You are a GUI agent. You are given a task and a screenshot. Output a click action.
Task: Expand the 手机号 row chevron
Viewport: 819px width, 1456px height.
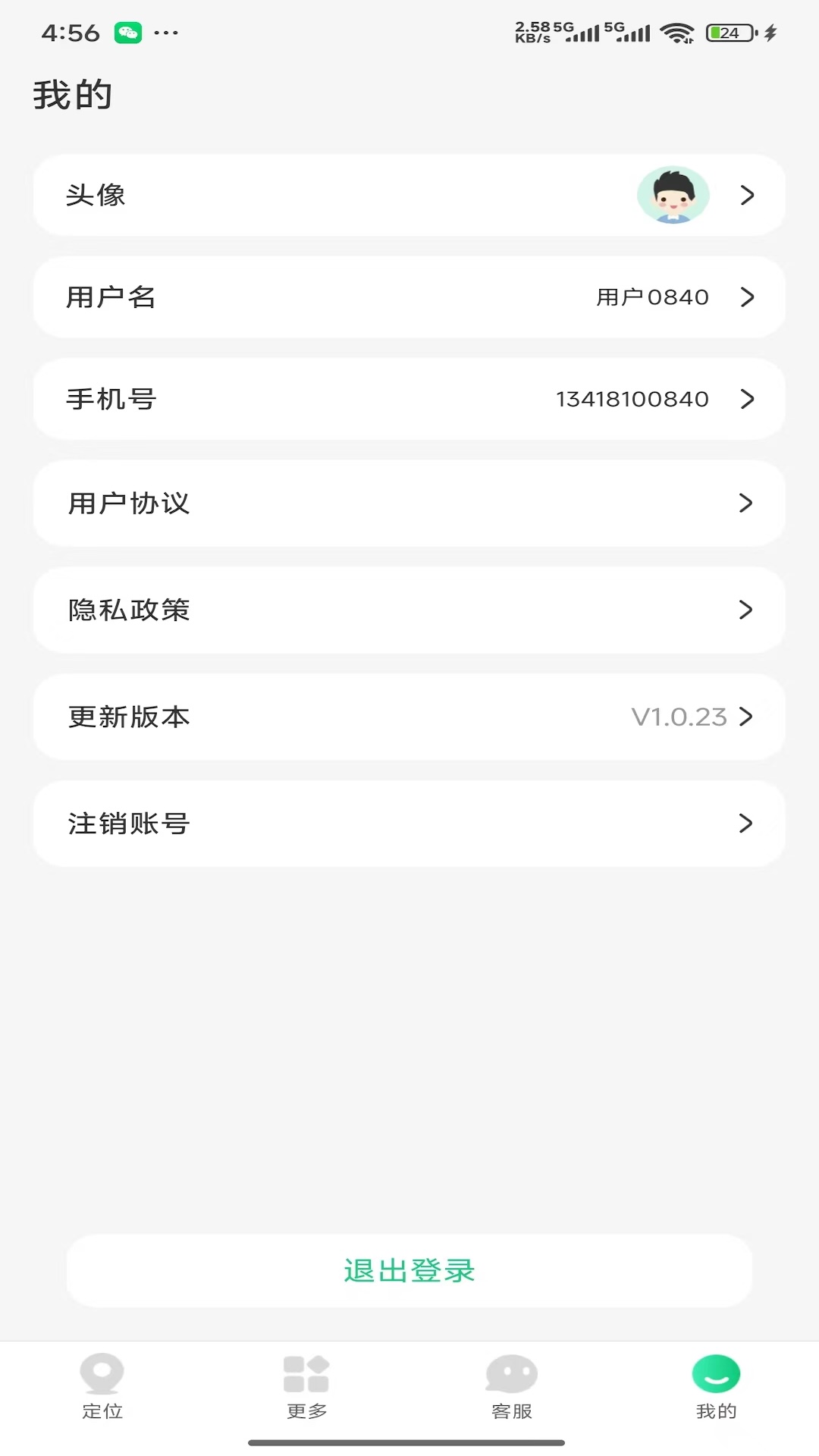tap(747, 399)
